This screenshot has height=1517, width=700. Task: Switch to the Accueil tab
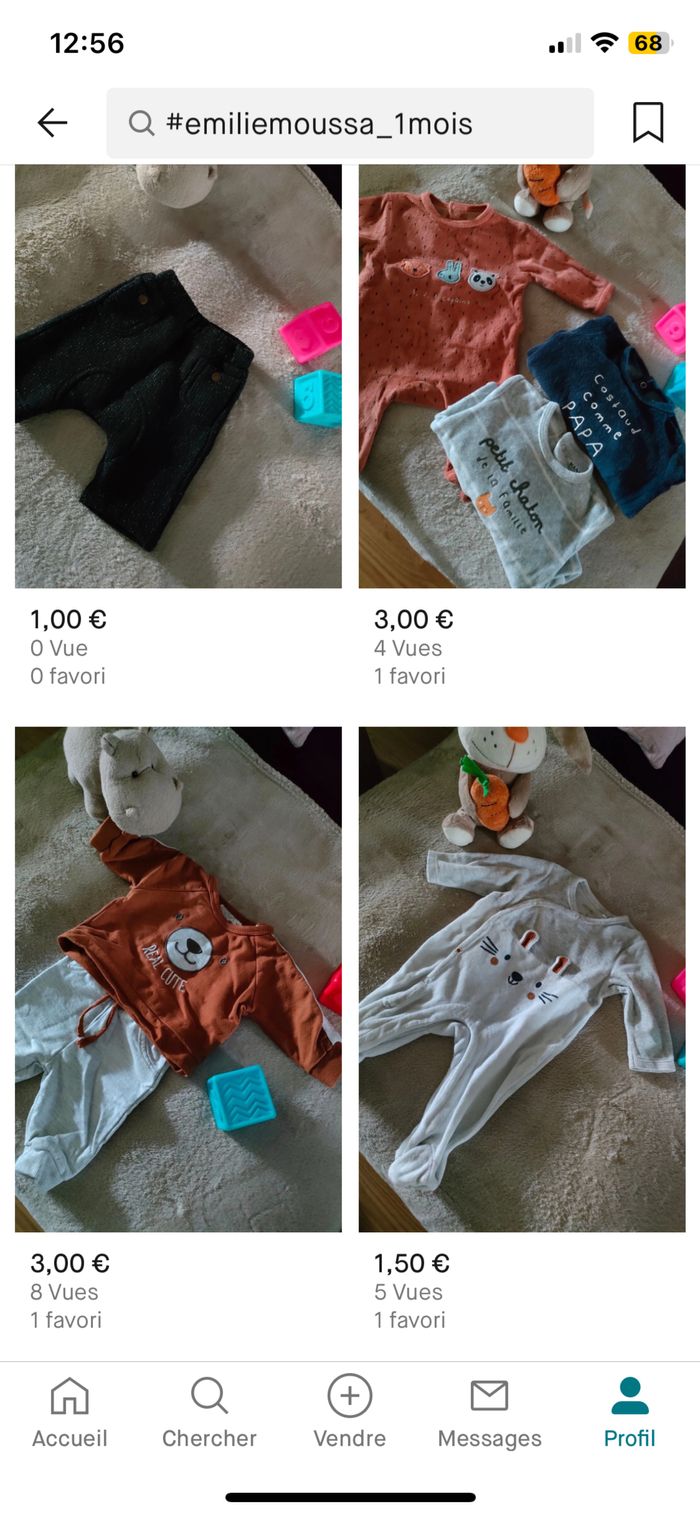(69, 1412)
